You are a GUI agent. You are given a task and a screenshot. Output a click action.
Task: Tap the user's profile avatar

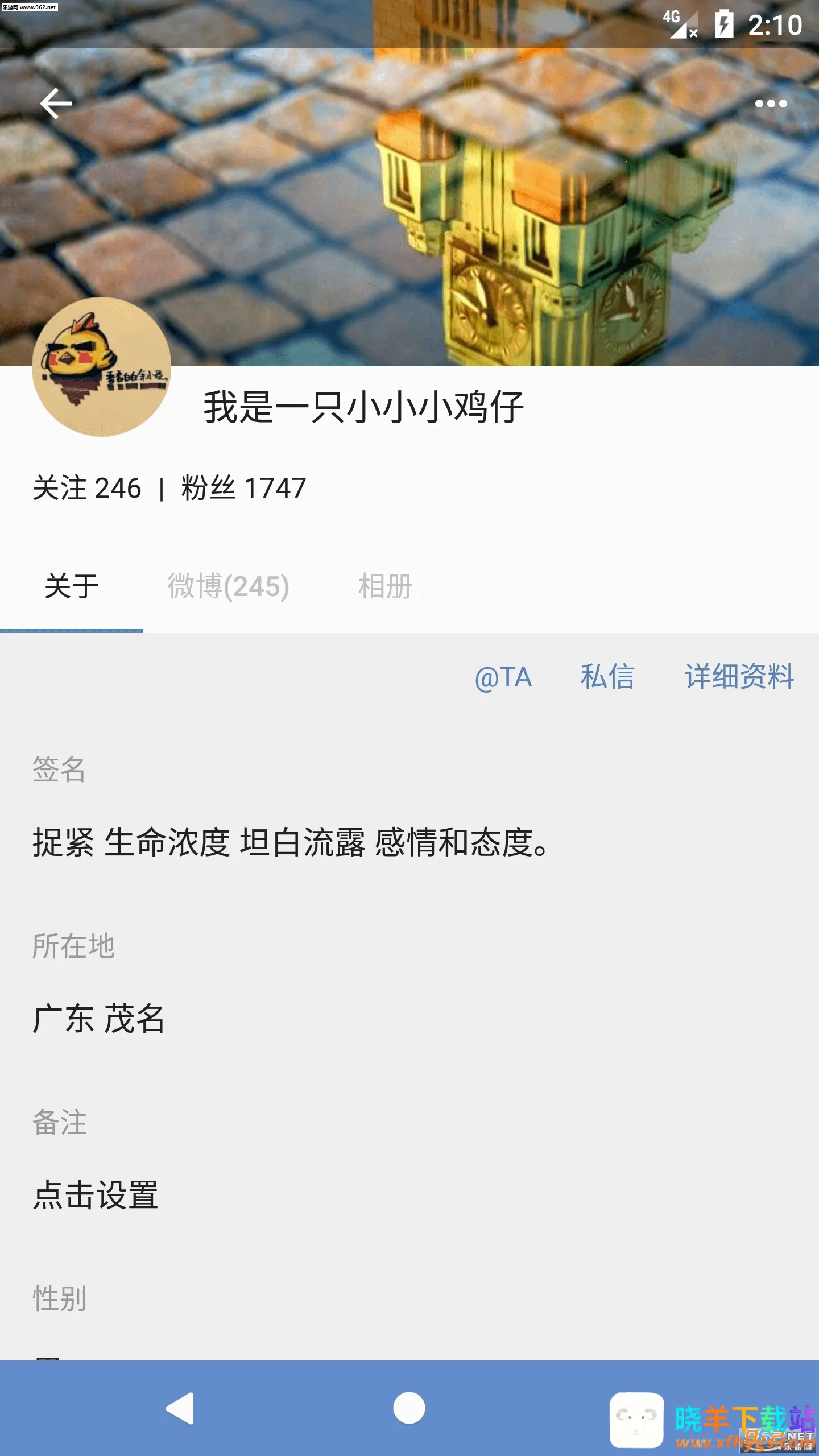click(101, 367)
